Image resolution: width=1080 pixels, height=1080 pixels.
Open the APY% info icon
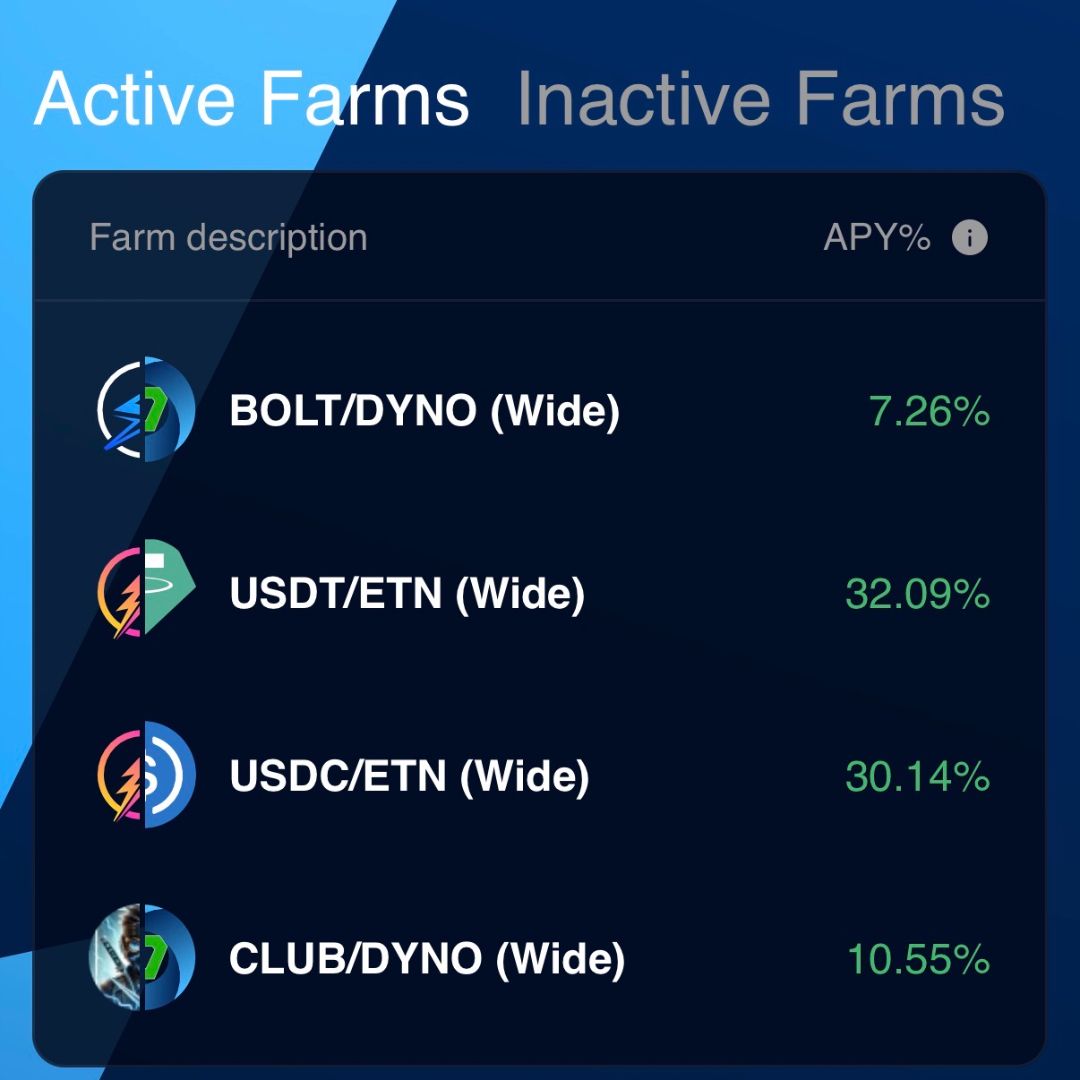(x=969, y=238)
